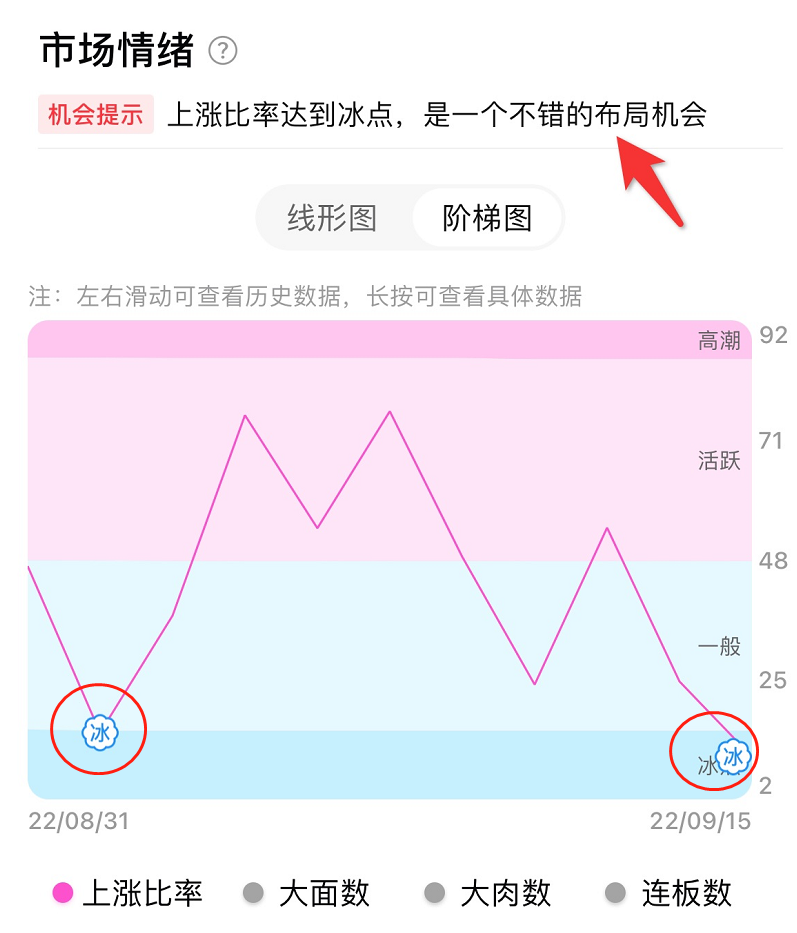Screen dimensions: 797x933
Task: Select the 阶梯图 view
Action: (x=488, y=218)
